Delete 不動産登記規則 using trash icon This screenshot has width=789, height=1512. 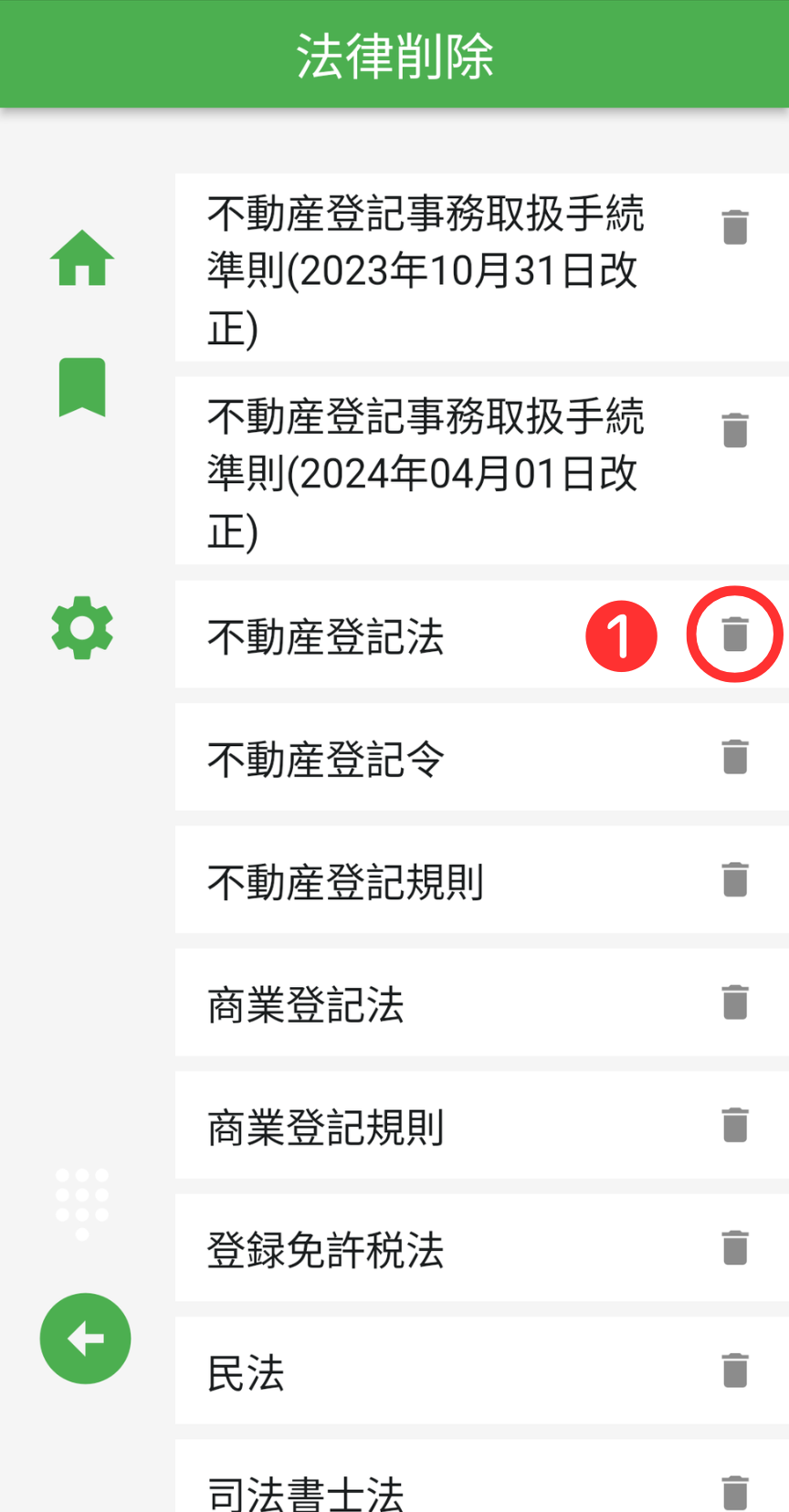tap(735, 879)
